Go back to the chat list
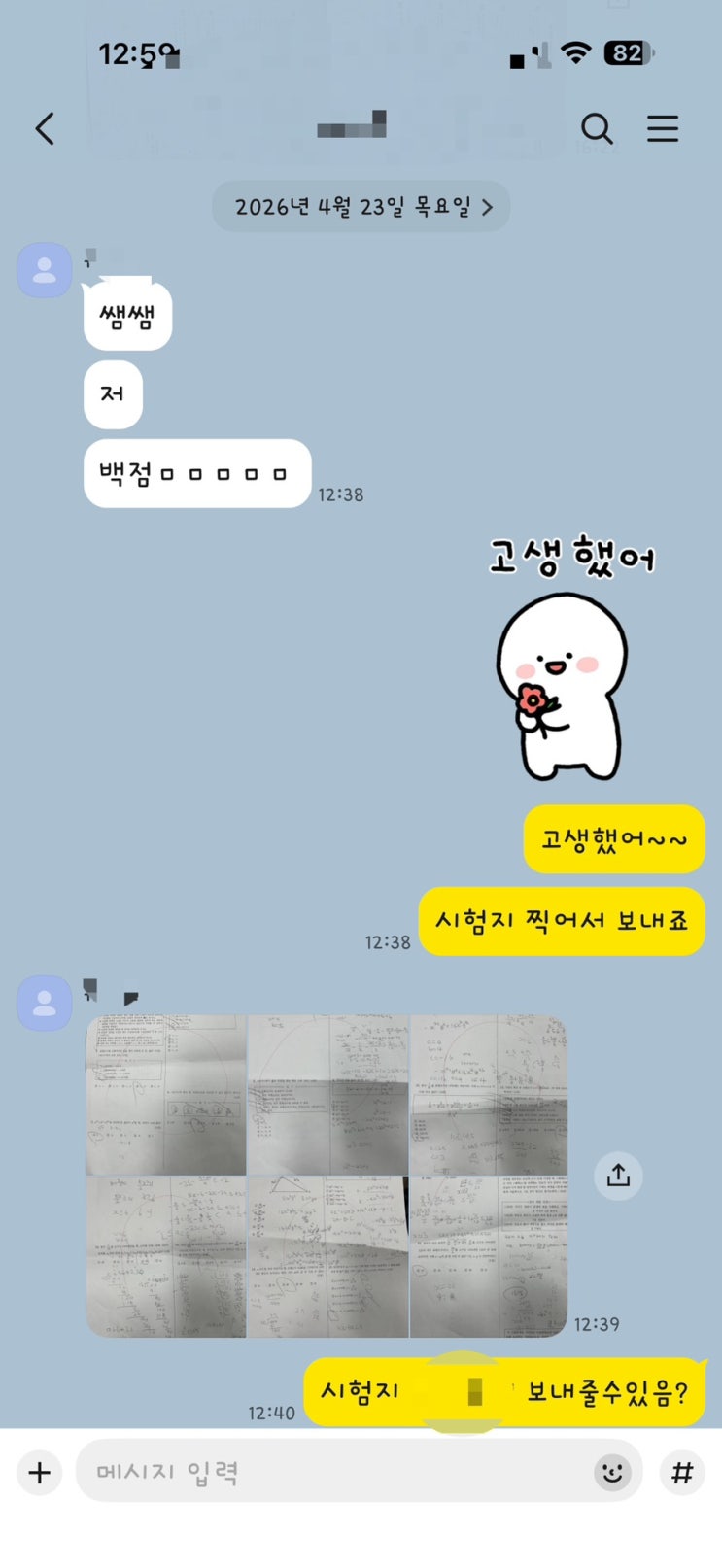Image resolution: width=722 pixels, height=1568 pixels. tap(45, 128)
